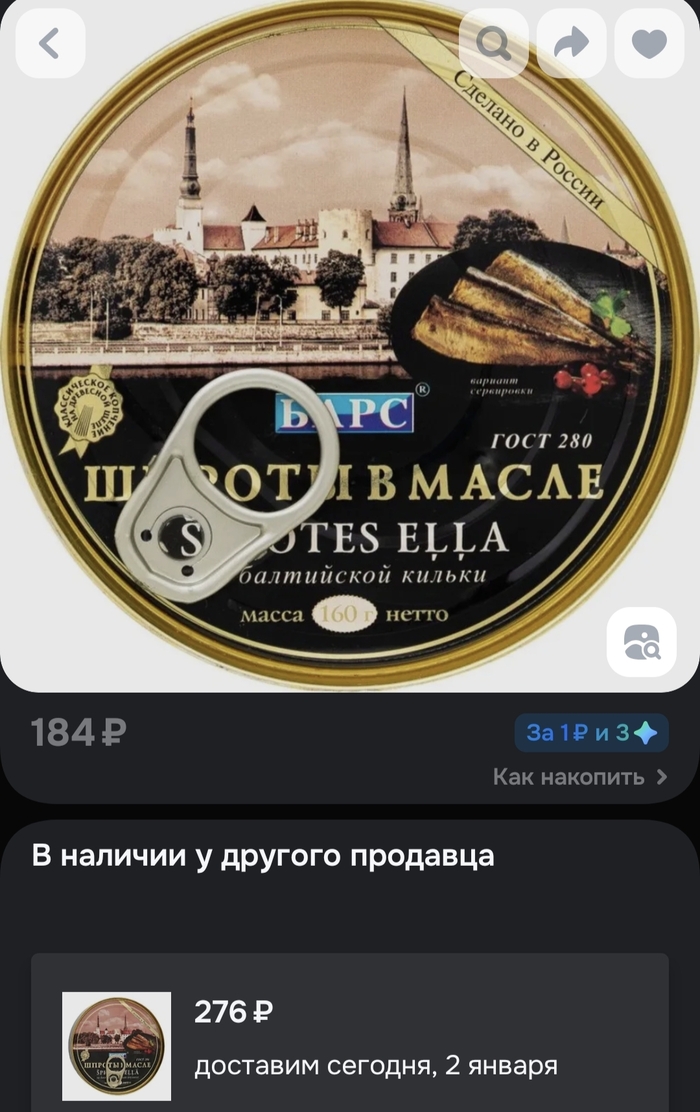The height and width of the screenshot is (1112, 700).
Task: Open the 'Как накопить' link
Action: (579, 777)
